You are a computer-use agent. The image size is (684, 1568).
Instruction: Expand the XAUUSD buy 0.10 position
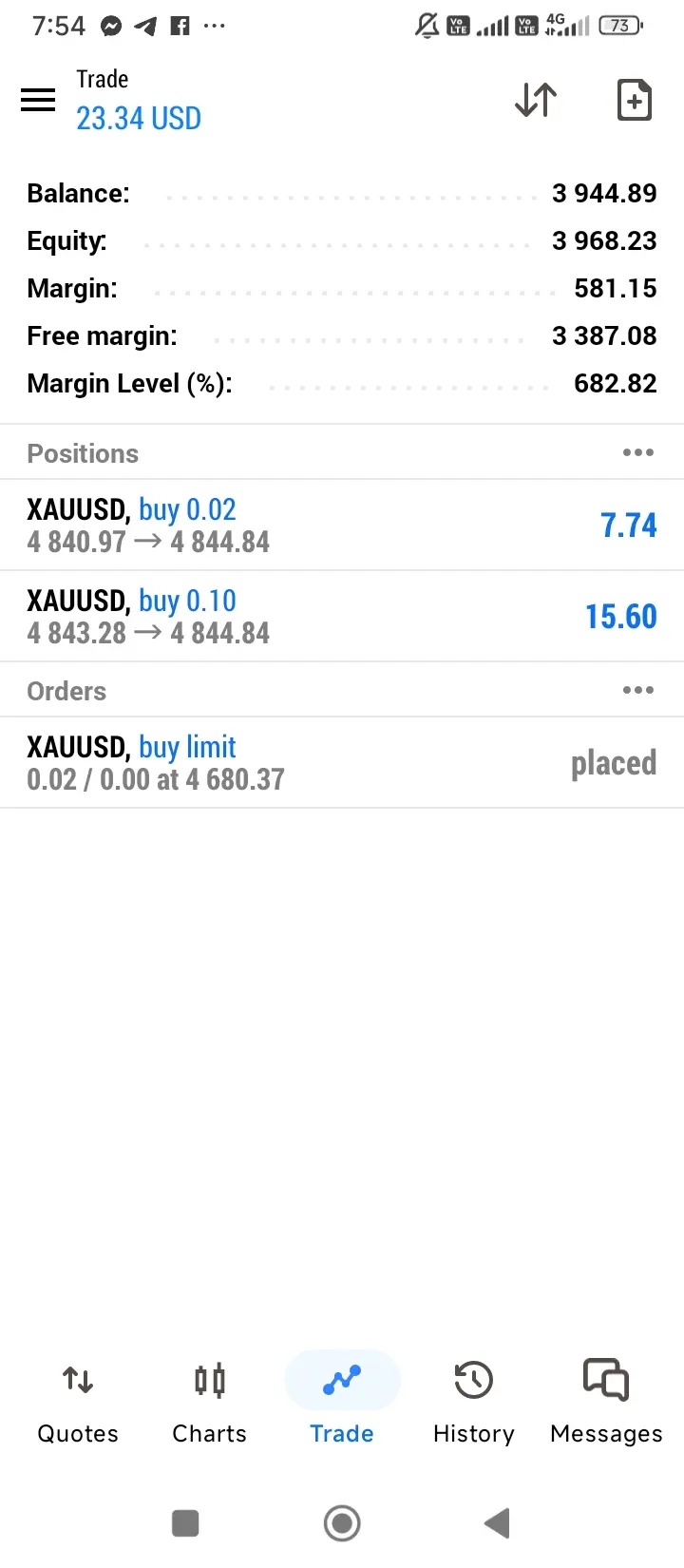click(x=342, y=616)
